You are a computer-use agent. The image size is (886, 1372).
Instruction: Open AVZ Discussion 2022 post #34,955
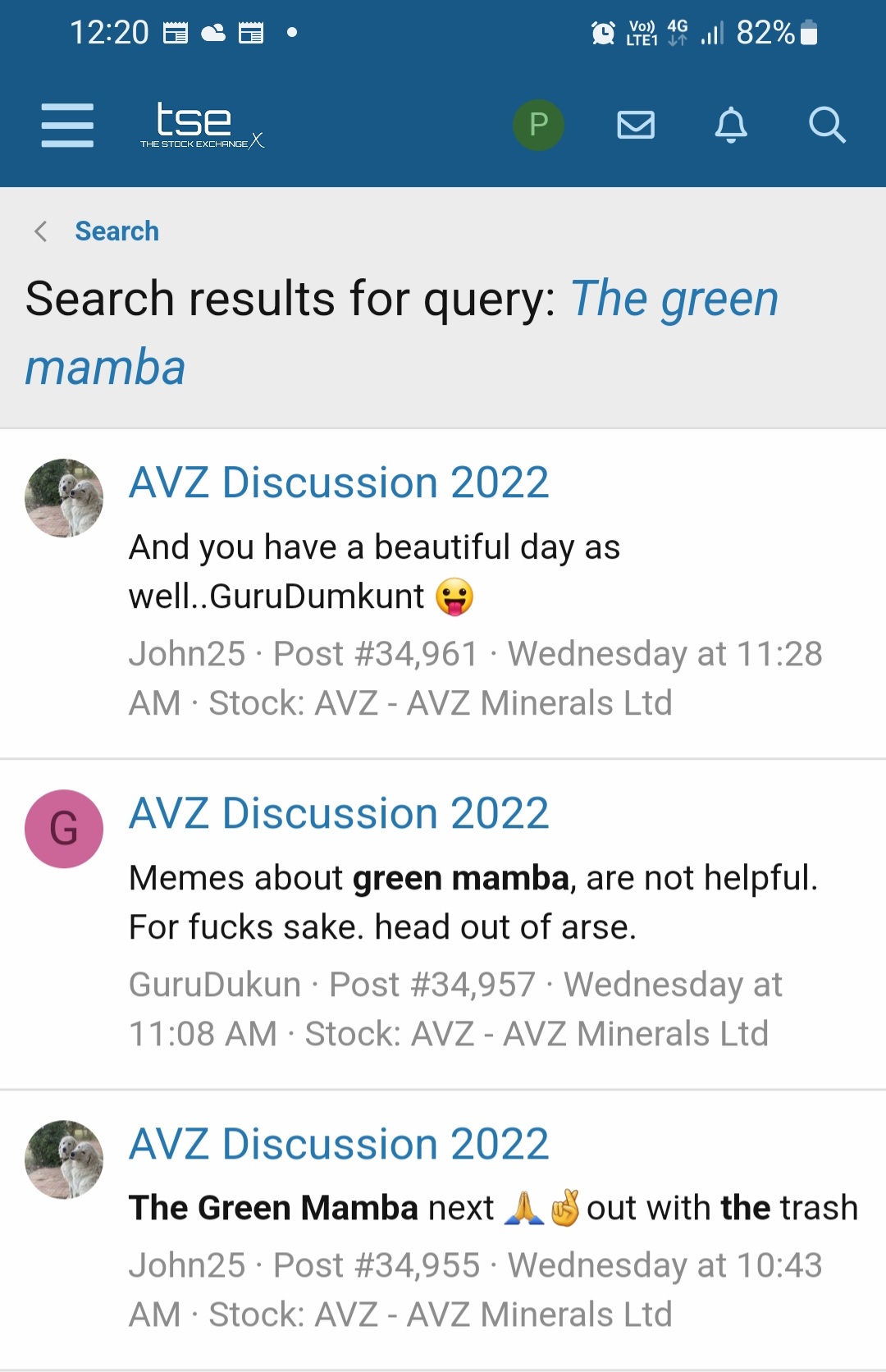click(x=339, y=1144)
